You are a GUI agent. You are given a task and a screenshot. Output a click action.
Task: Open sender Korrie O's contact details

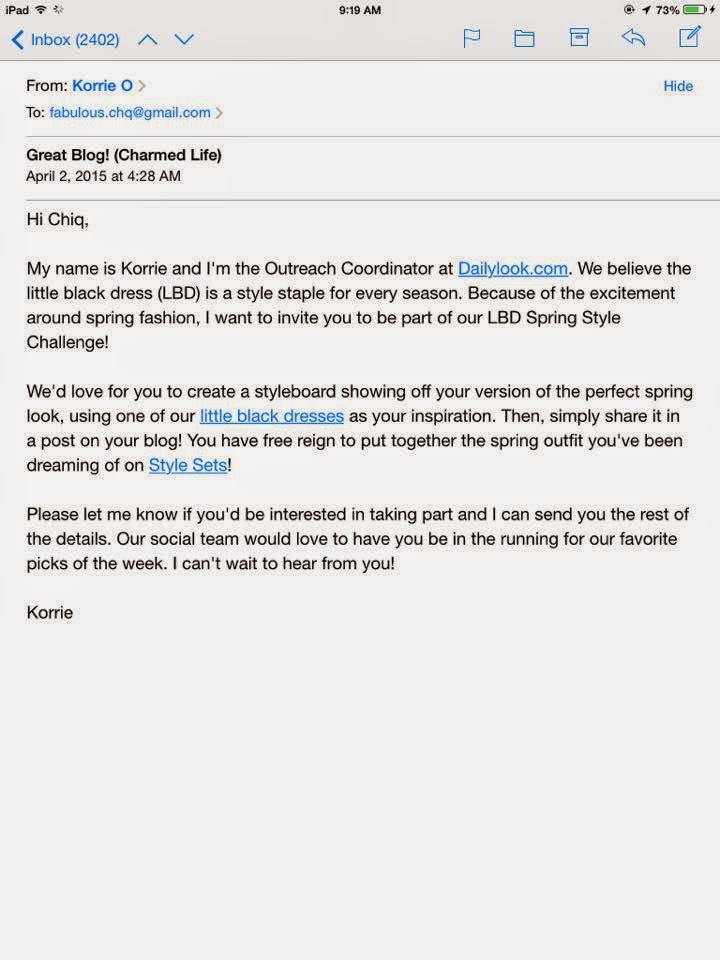[102, 86]
